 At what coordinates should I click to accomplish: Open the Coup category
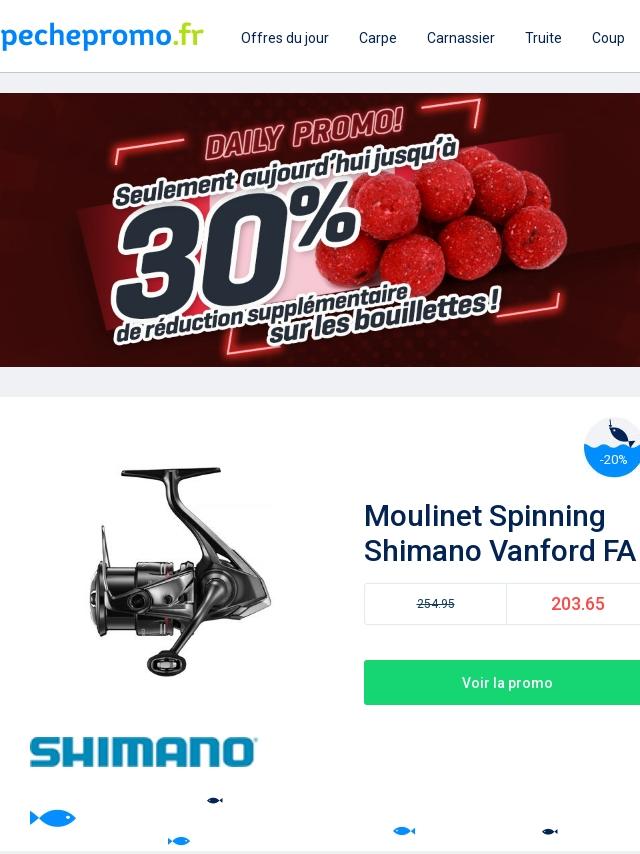608,38
